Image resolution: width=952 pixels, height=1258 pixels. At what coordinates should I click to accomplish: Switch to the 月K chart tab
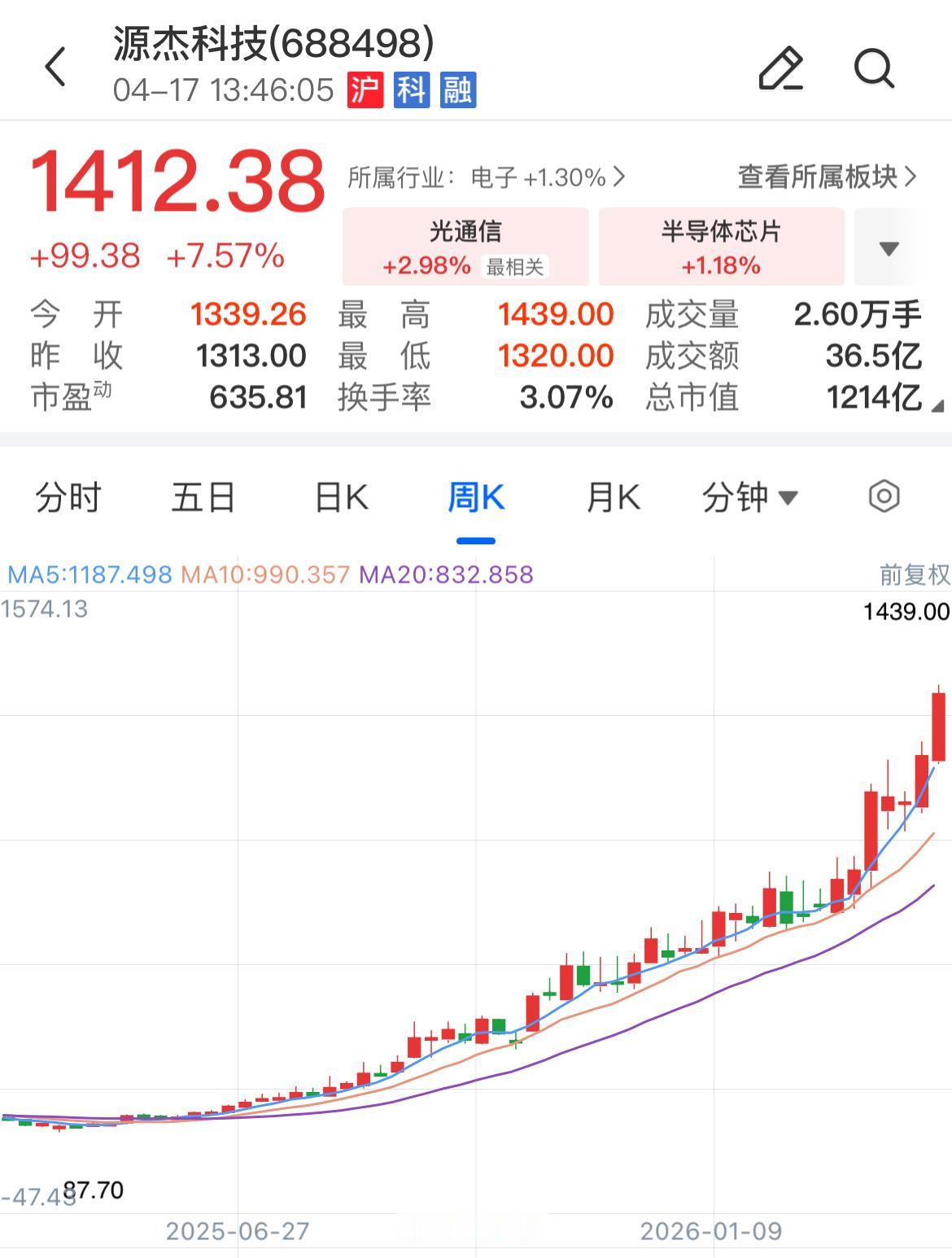pyautogui.click(x=612, y=498)
